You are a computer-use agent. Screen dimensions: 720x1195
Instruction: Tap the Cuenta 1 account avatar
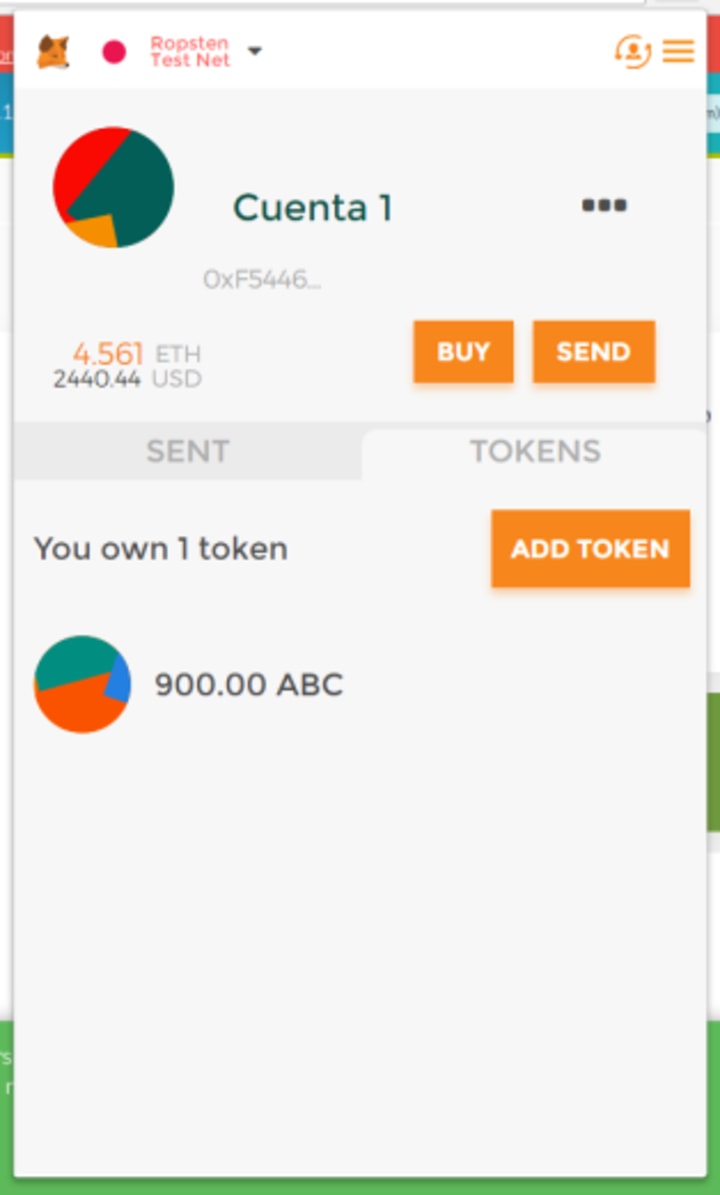113,187
